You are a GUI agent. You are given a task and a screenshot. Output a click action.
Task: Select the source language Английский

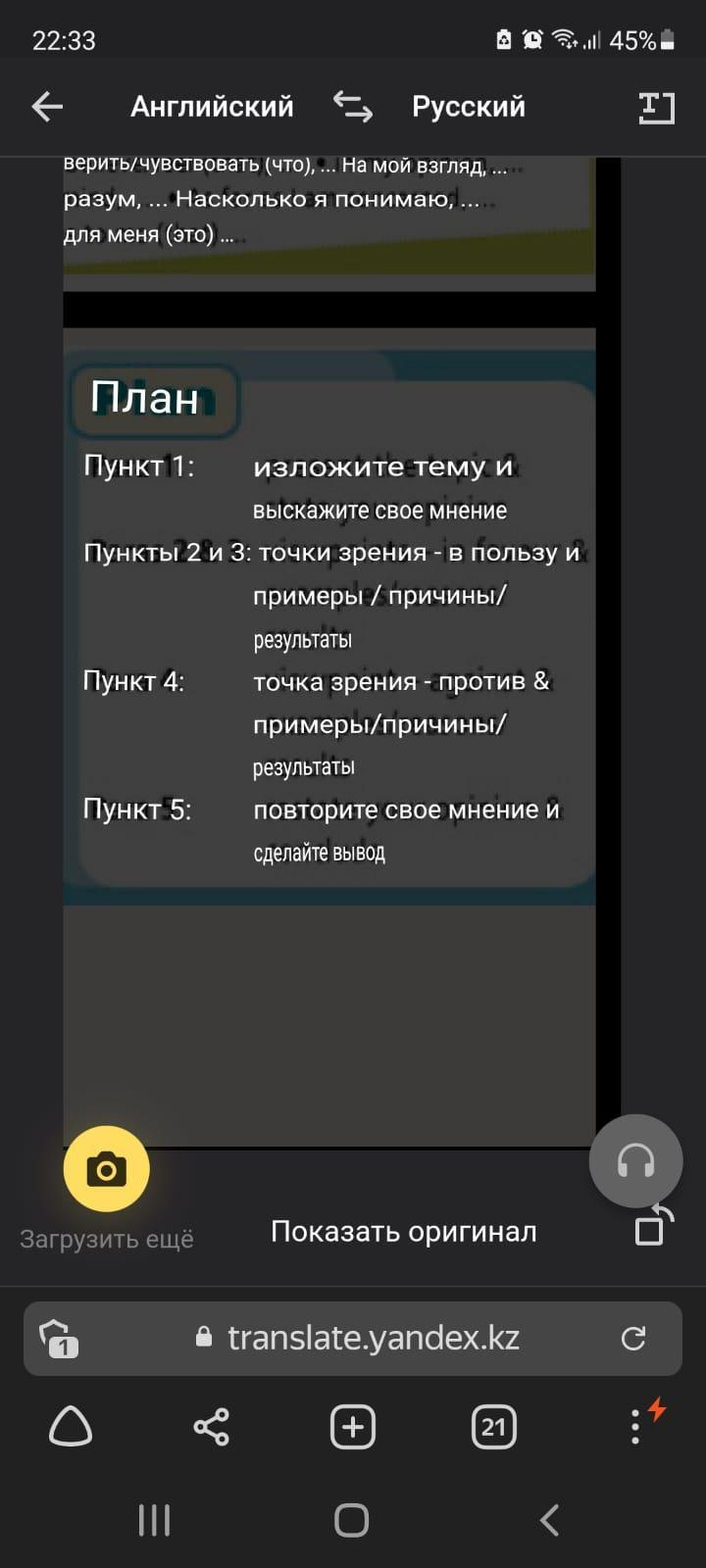[x=212, y=107]
